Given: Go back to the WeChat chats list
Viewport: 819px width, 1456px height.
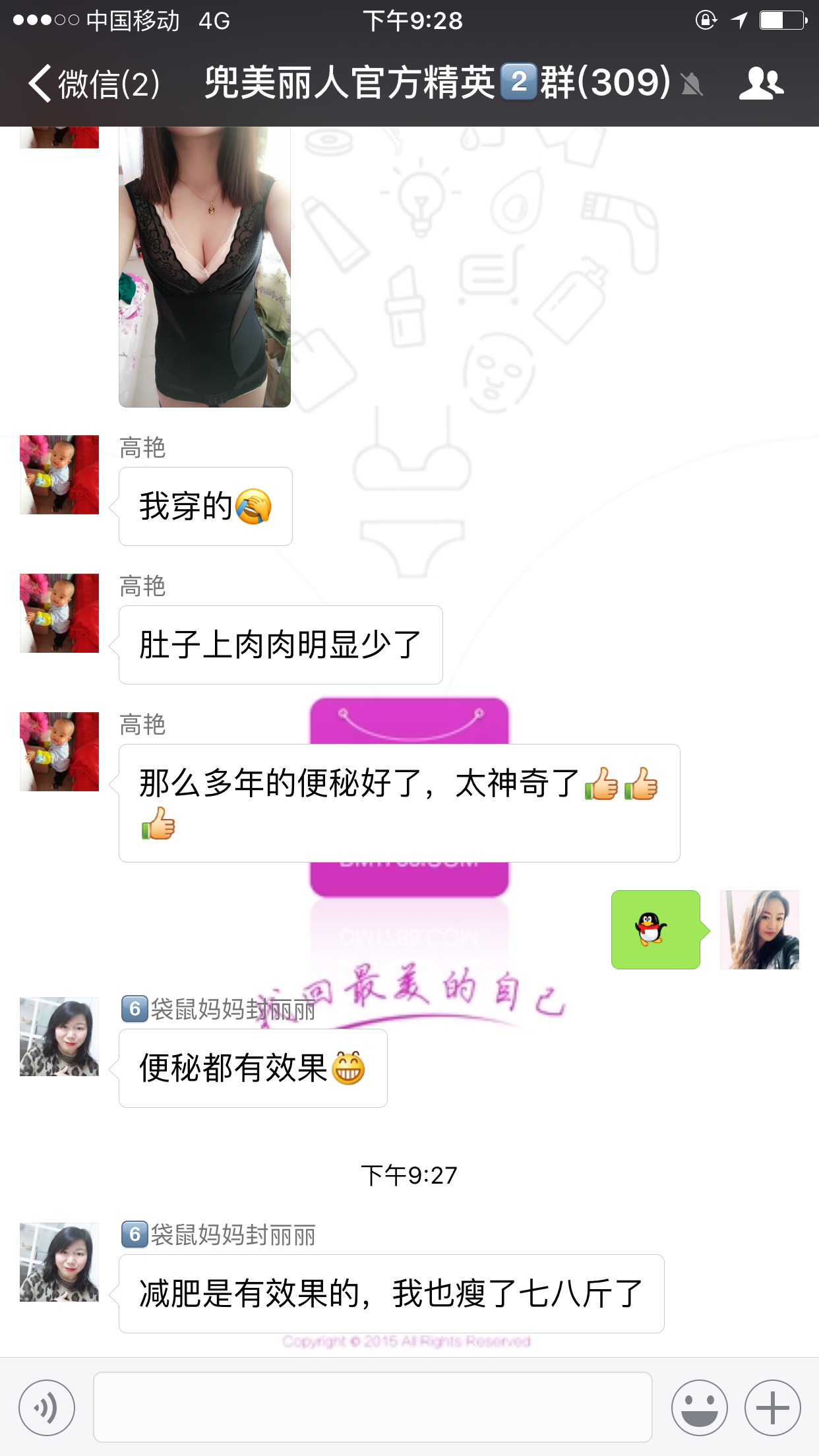Looking at the screenshot, I should 92,84.
